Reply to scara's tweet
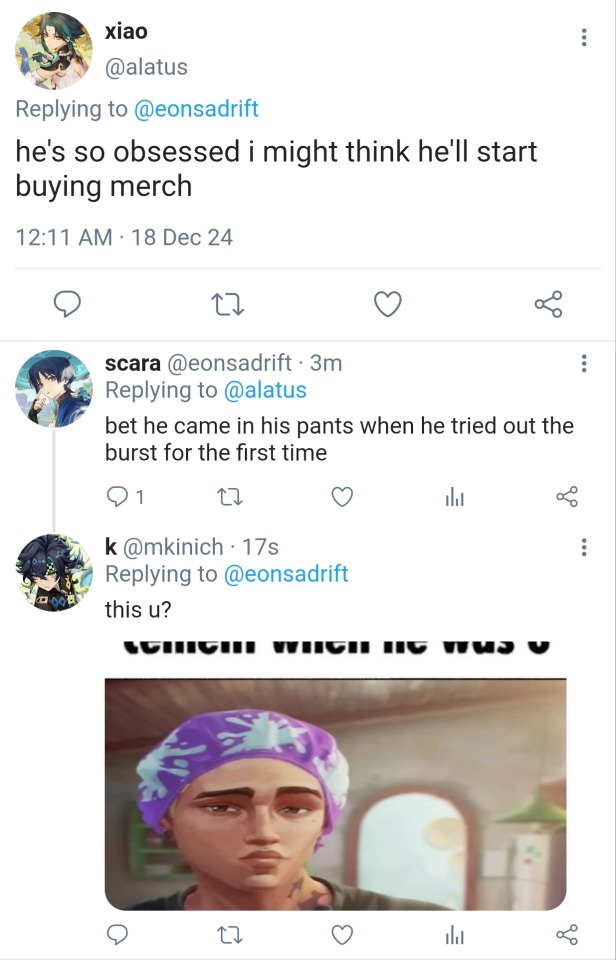616x960 pixels. pyautogui.click(x=117, y=496)
